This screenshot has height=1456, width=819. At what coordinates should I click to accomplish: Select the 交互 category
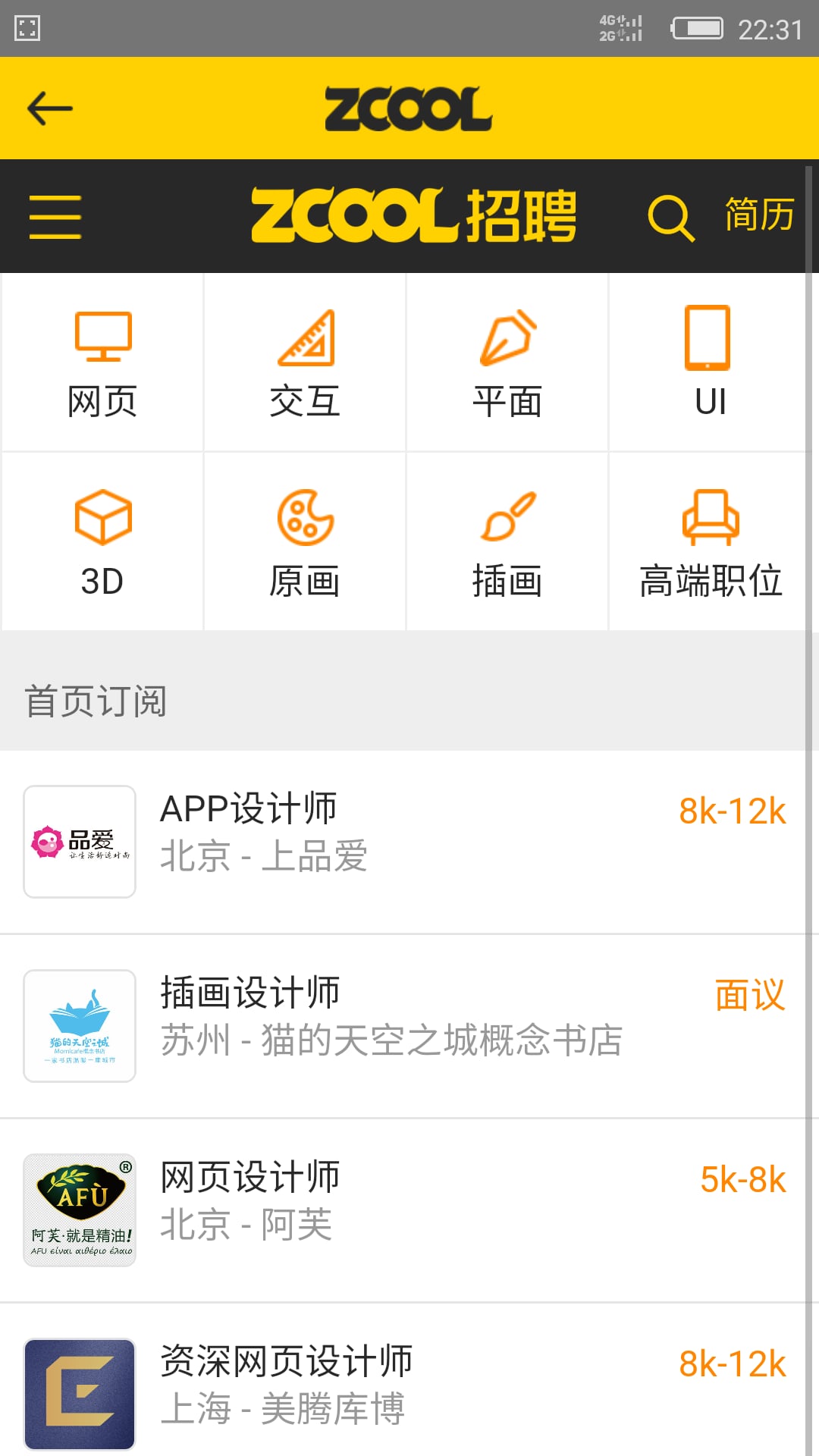[x=305, y=362]
